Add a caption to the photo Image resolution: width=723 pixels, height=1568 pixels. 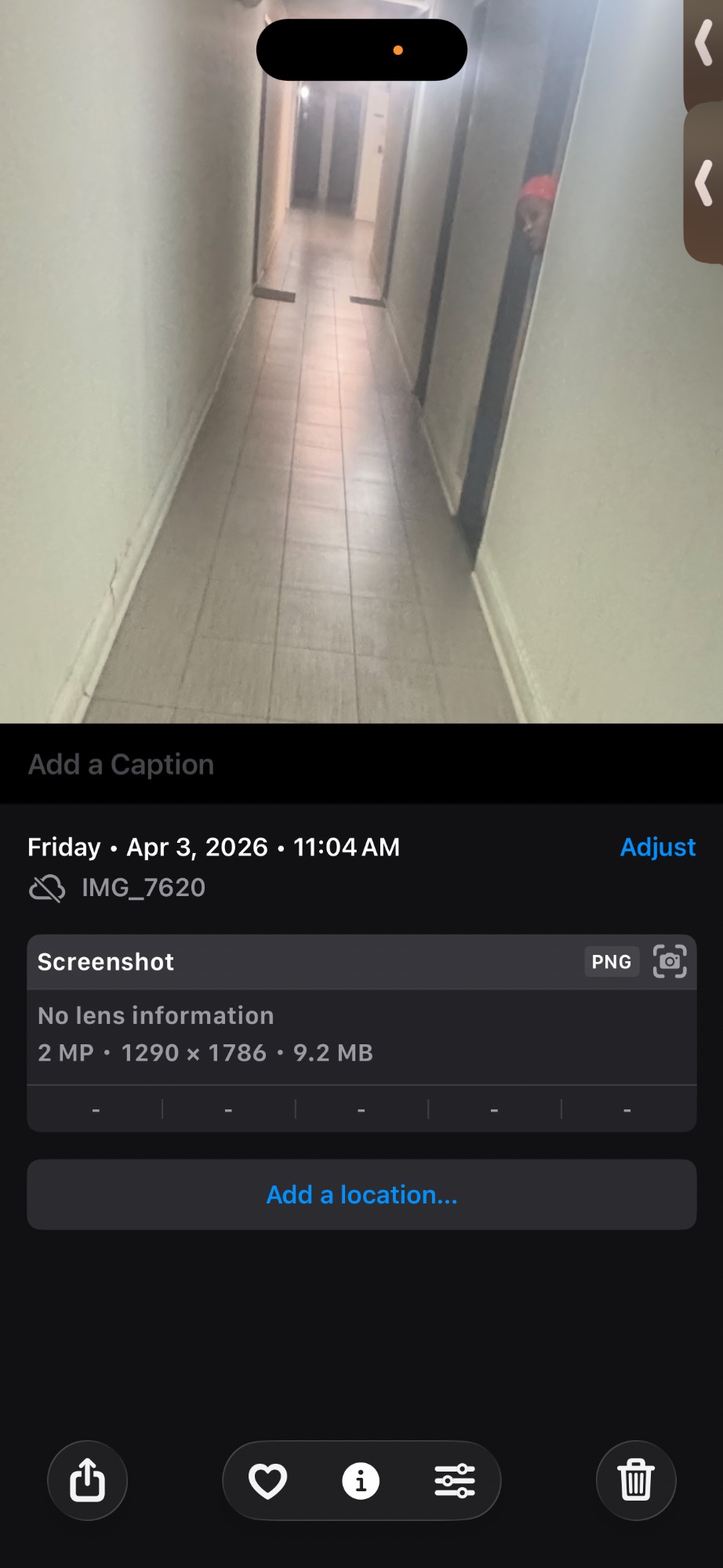122,764
